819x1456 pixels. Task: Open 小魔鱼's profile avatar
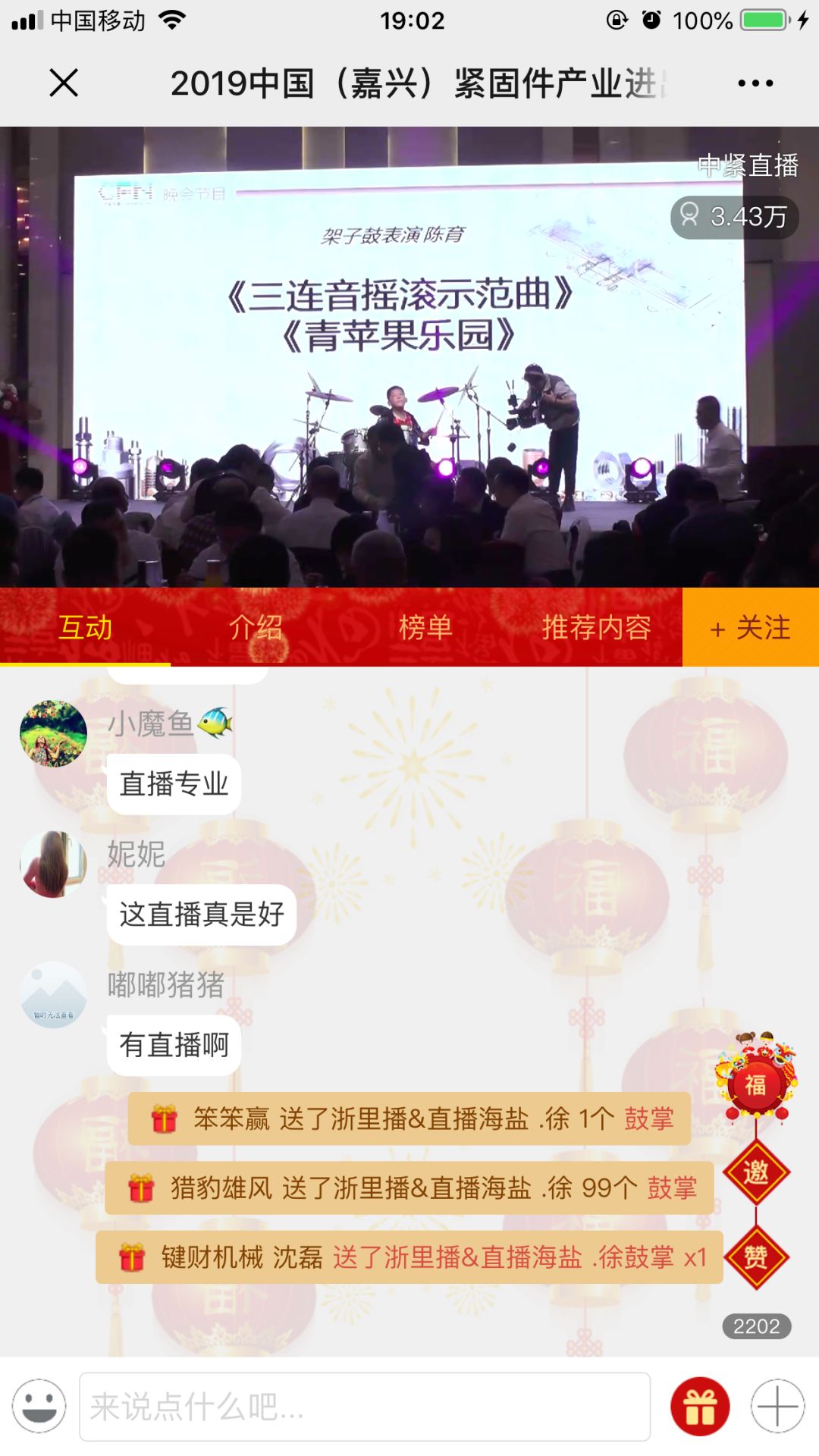(x=53, y=733)
